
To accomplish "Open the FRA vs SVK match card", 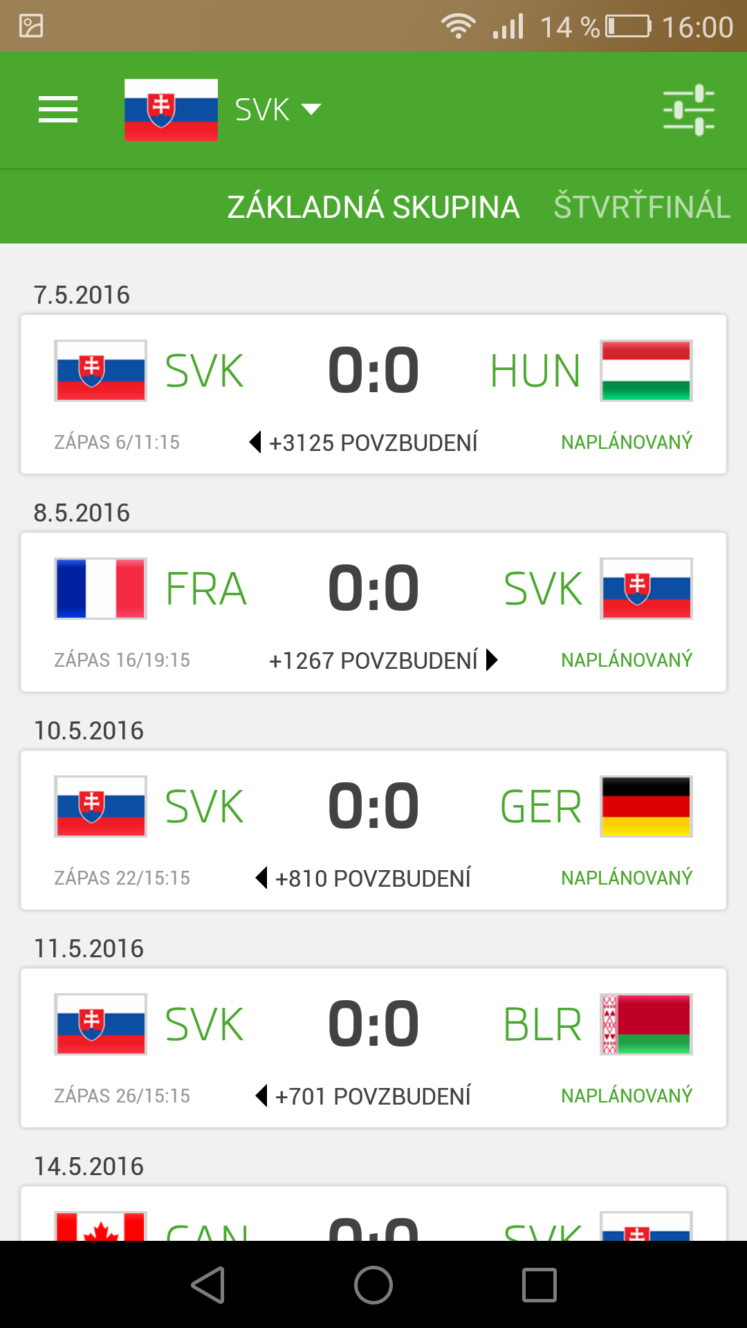I will coord(373,612).
